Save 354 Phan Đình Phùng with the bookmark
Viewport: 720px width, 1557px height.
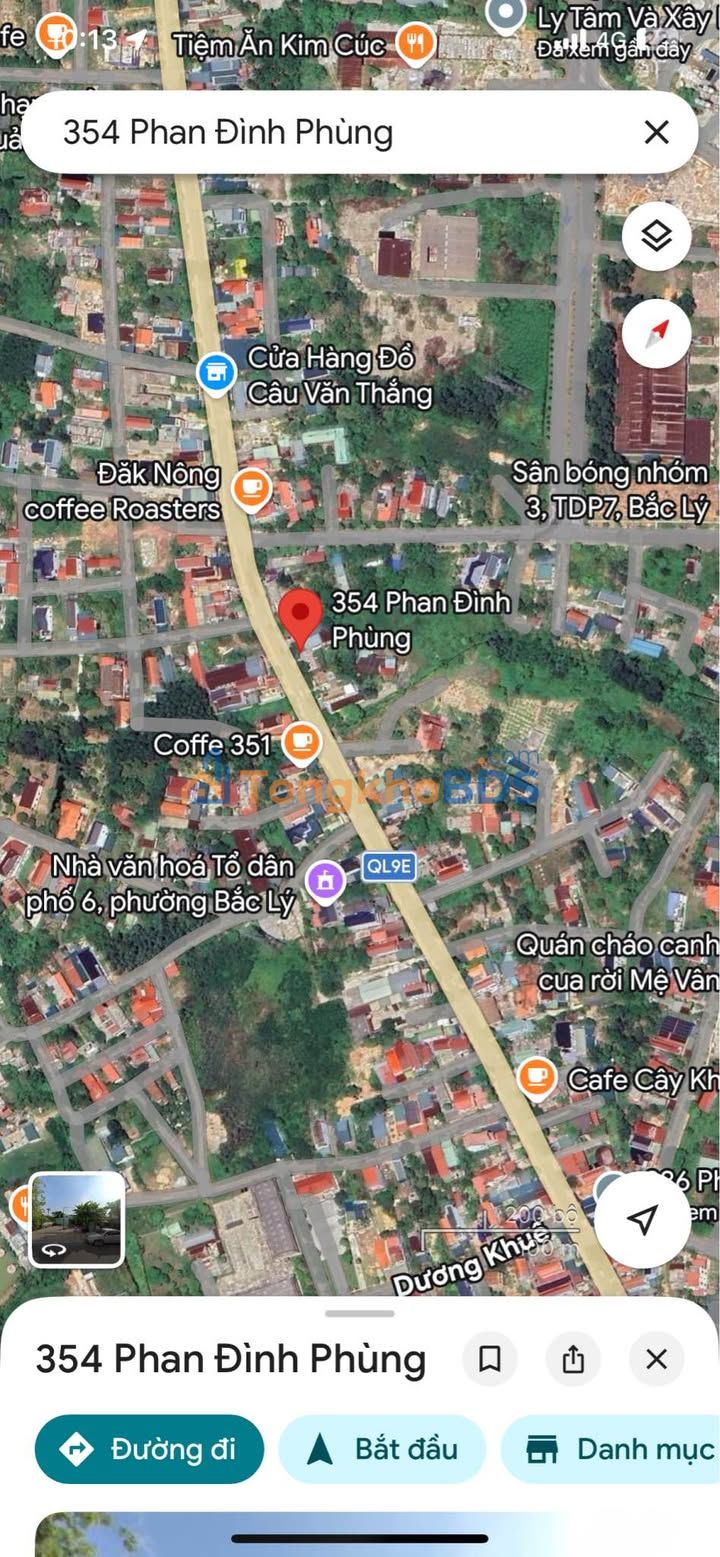490,1359
